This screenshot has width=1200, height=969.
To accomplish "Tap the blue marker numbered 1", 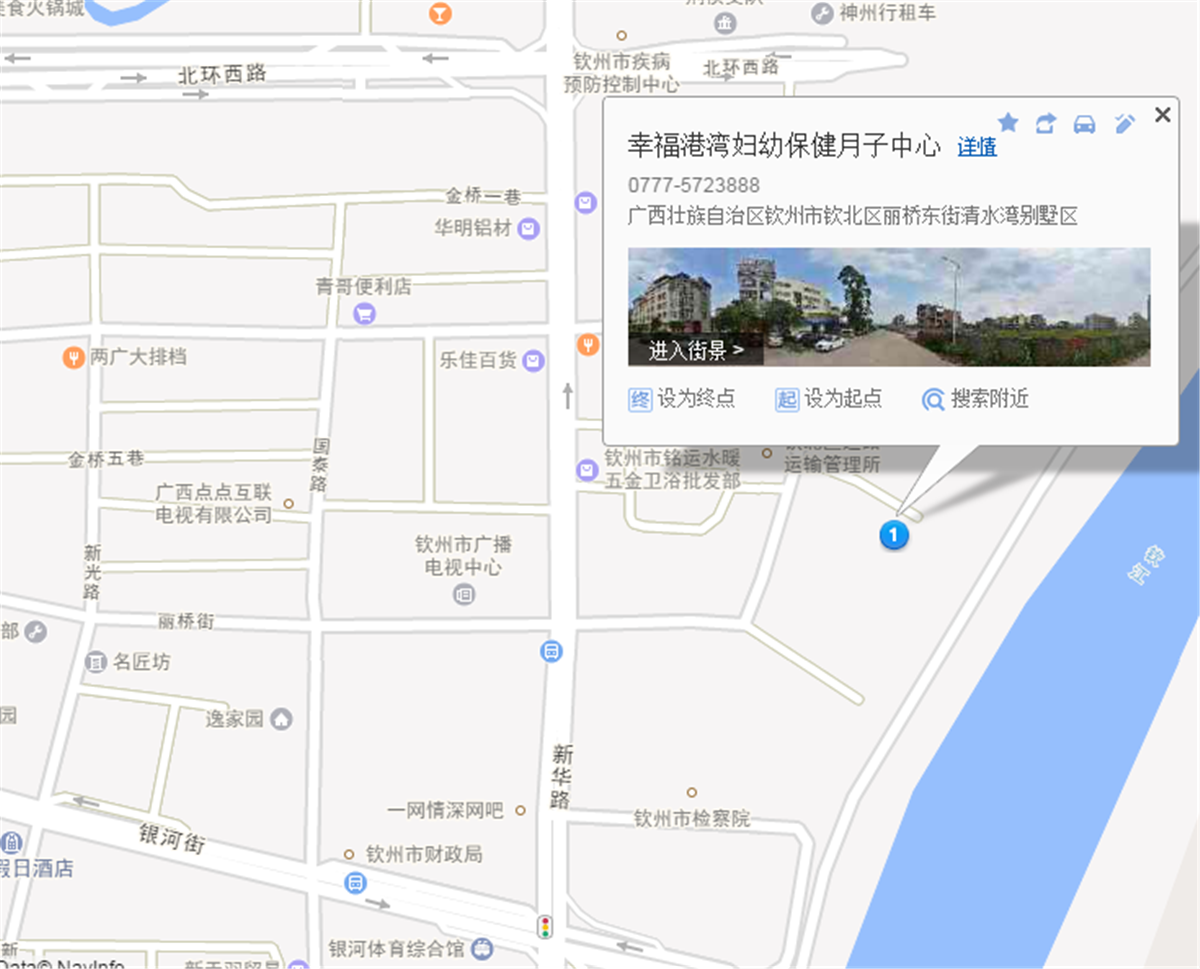I will 894,535.
